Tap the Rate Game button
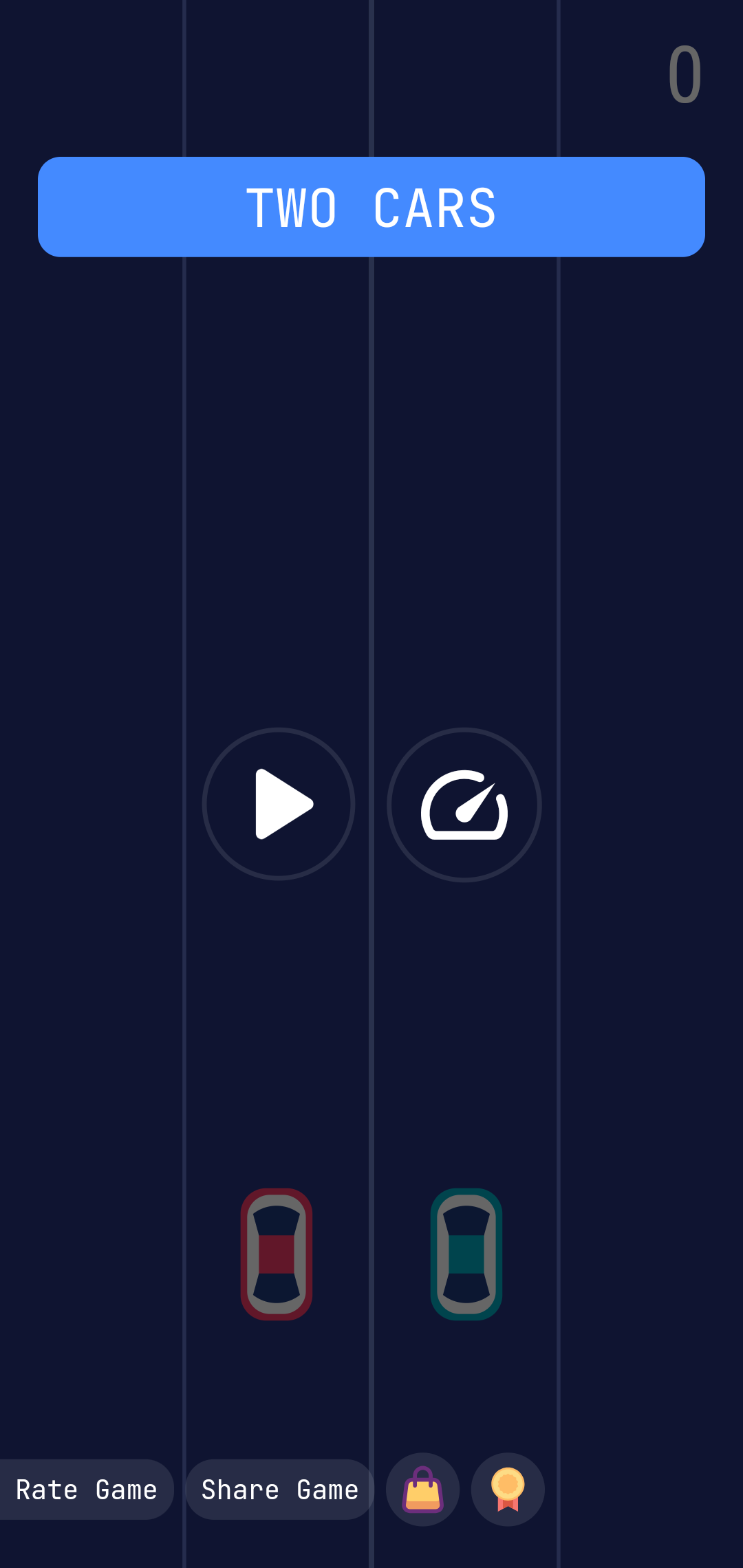The height and width of the screenshot is (1568, 743). (87, 1490)
